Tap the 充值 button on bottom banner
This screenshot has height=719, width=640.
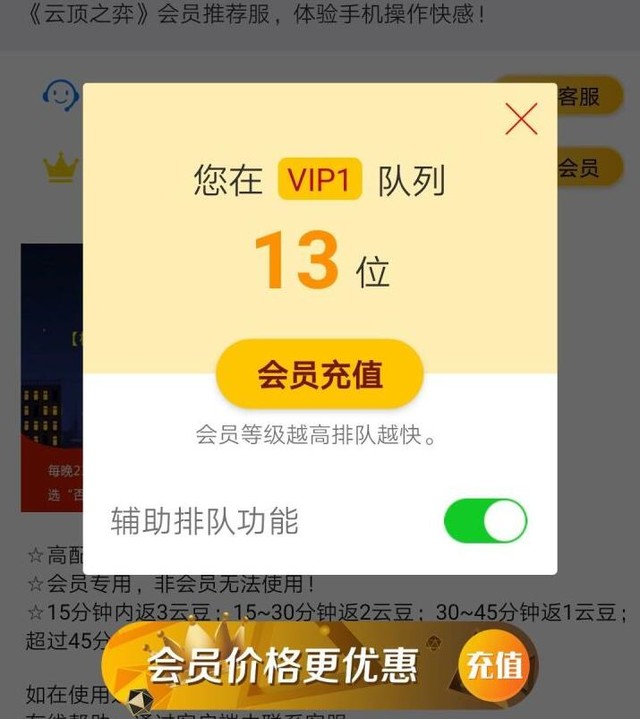coord(493,665)
